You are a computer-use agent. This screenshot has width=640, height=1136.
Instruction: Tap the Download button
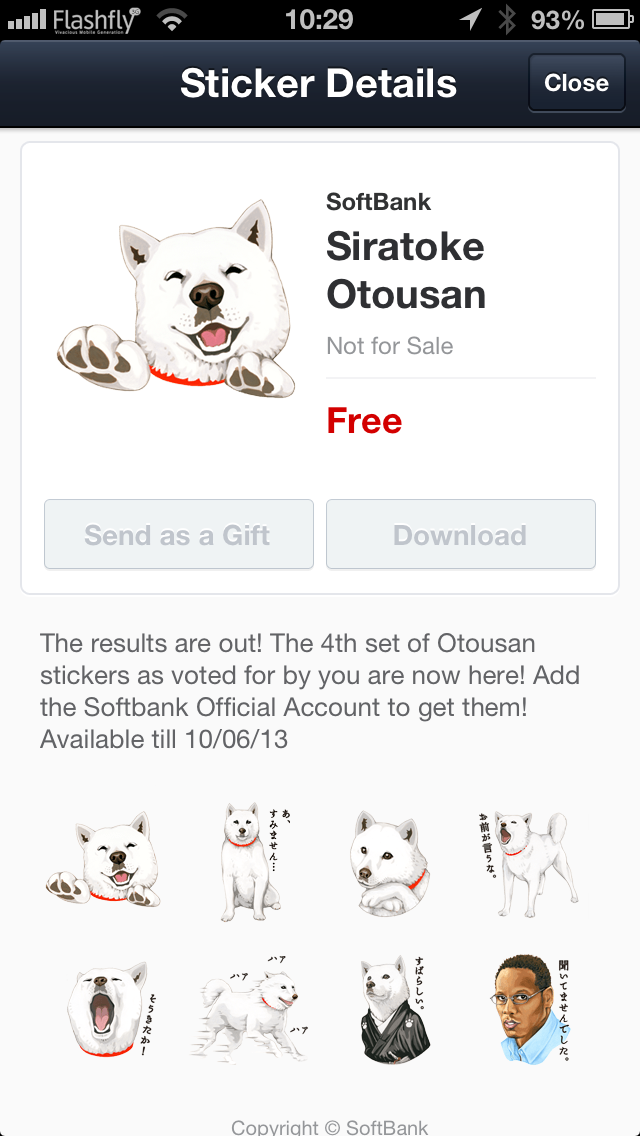pos(460,535)
